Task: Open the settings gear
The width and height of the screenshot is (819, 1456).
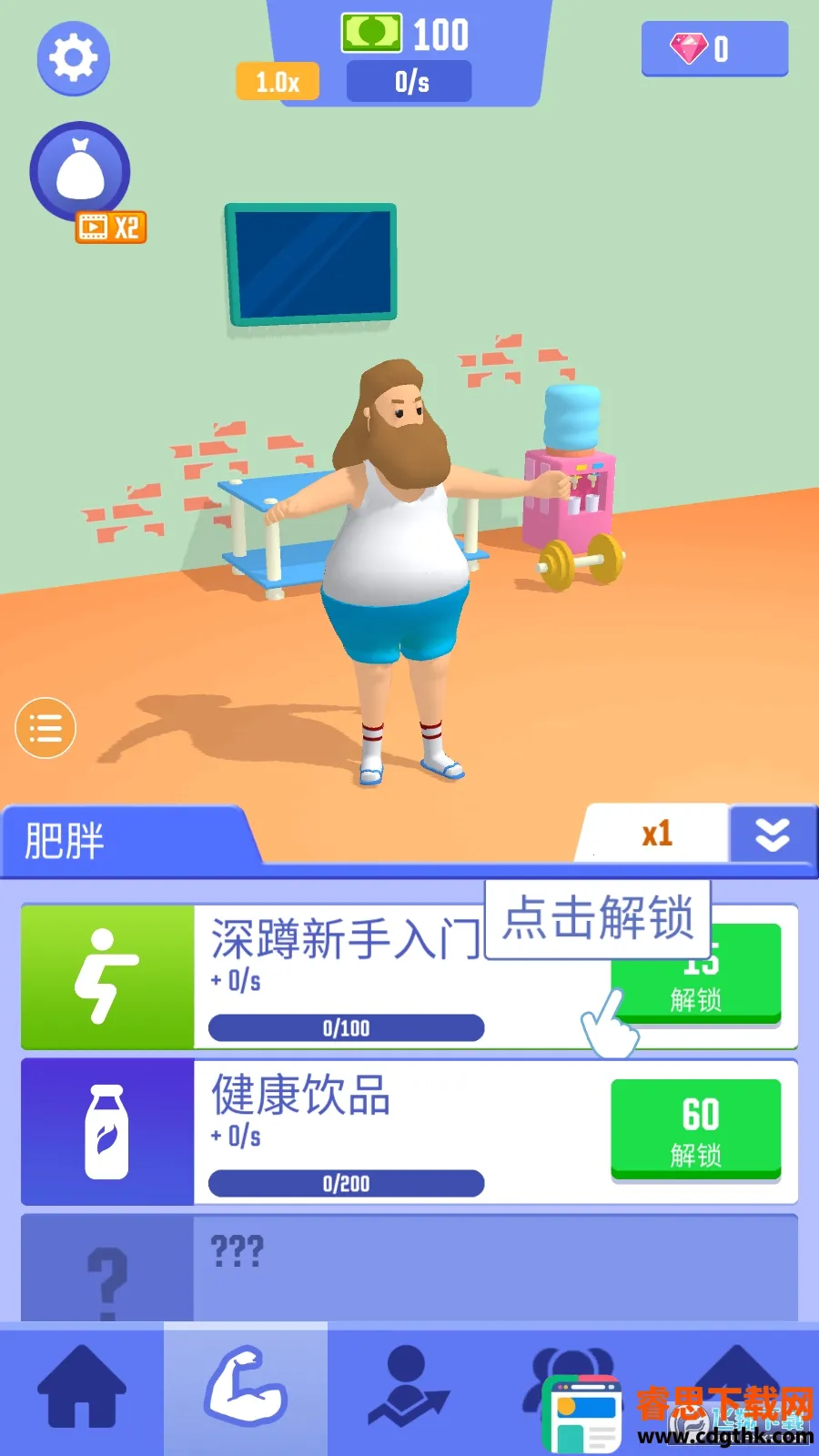Action: [73, 58]
